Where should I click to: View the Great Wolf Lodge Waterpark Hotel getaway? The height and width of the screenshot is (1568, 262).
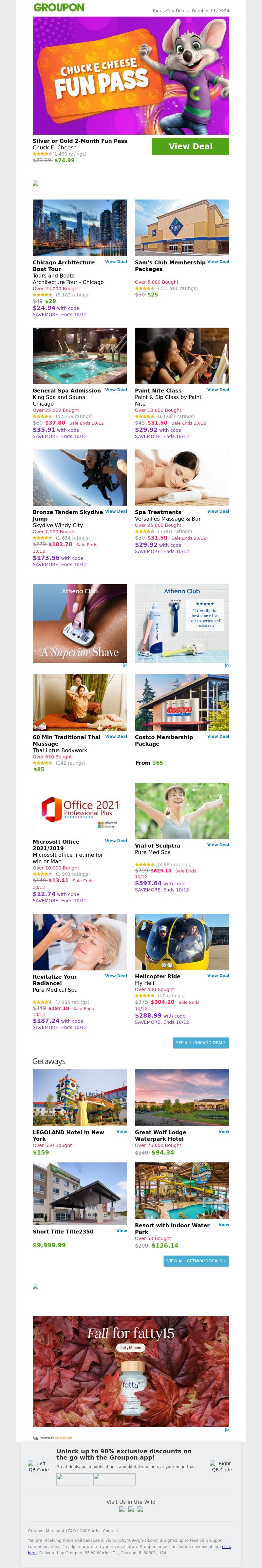coord(224,1131)
